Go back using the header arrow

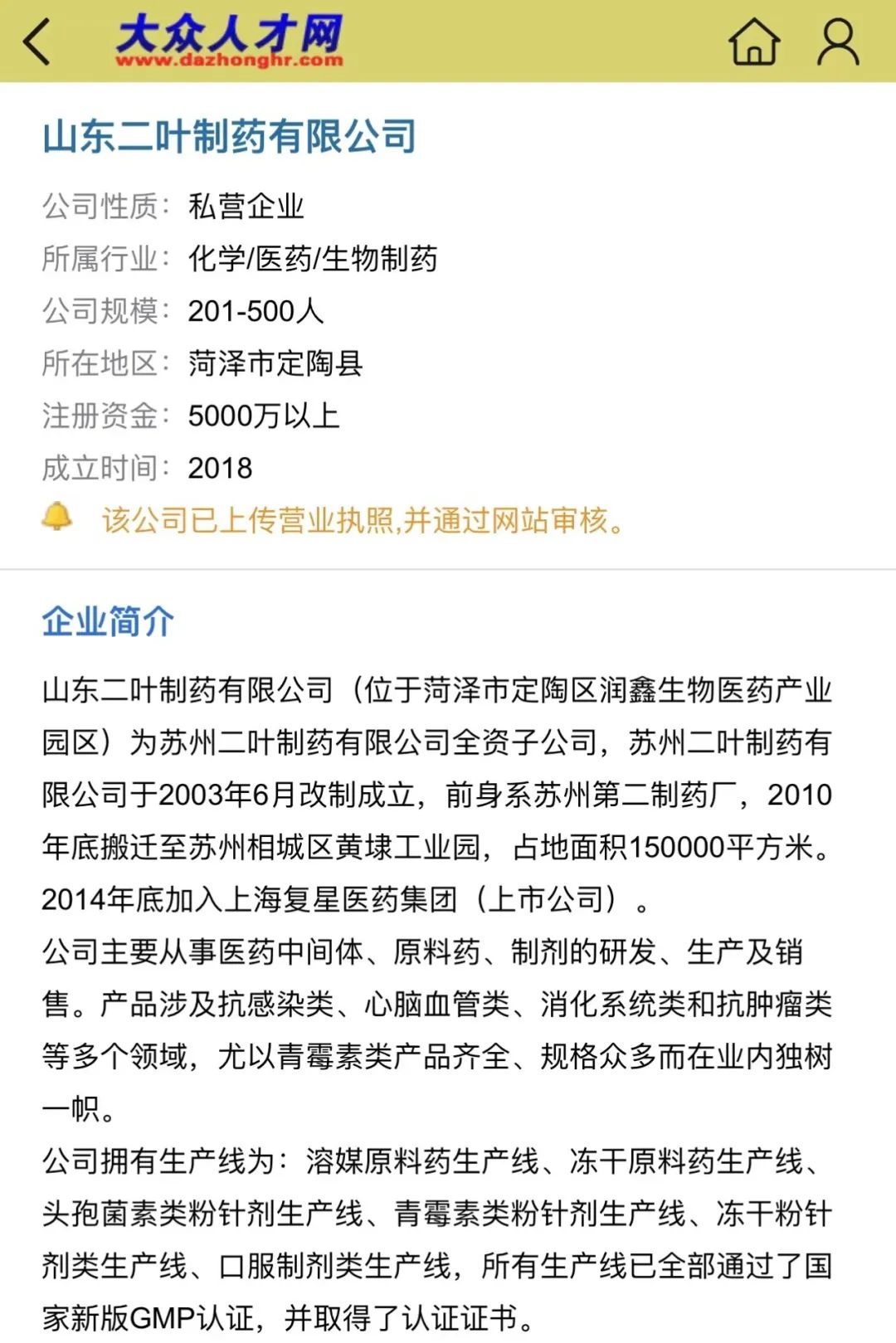click(37, 41)
